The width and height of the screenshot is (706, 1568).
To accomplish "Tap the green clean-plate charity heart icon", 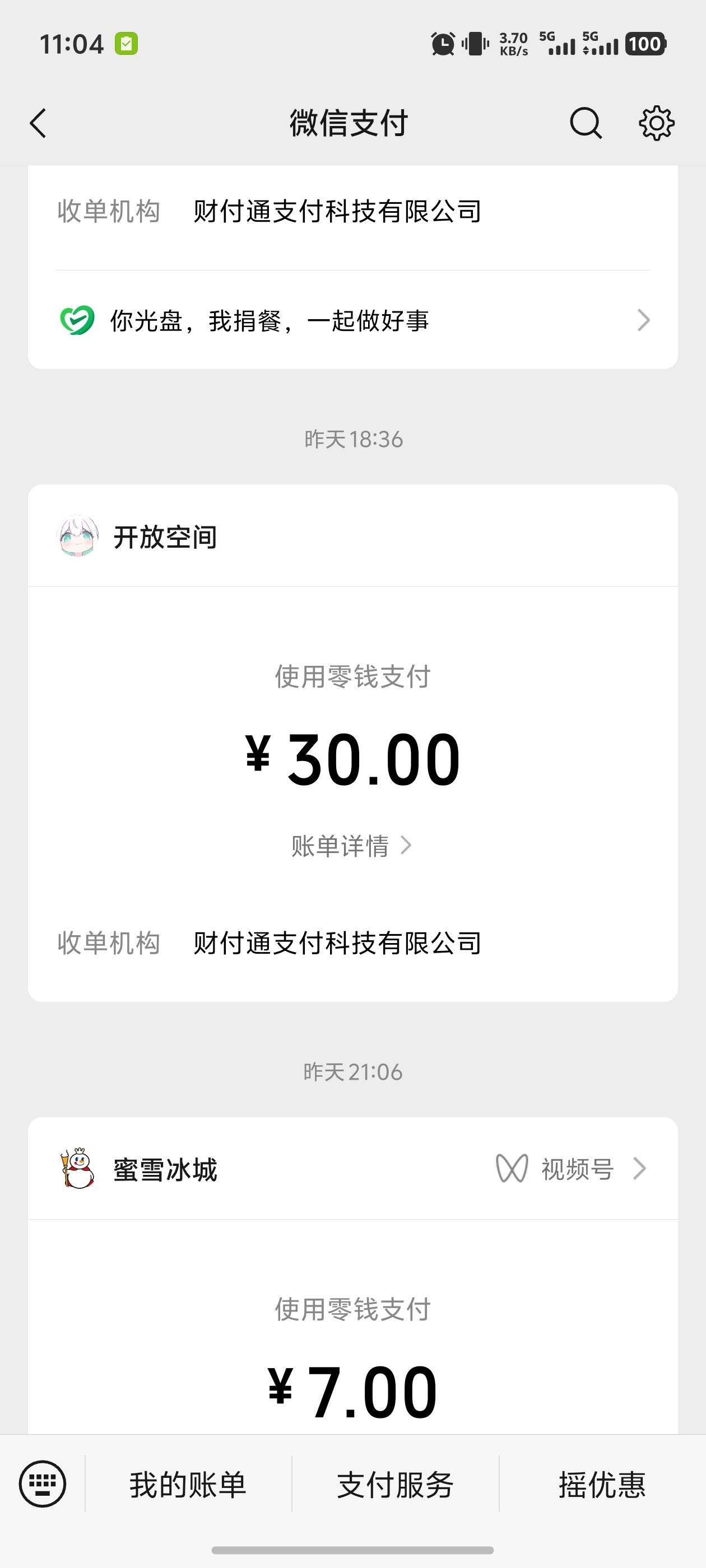I will click(76, 320).
